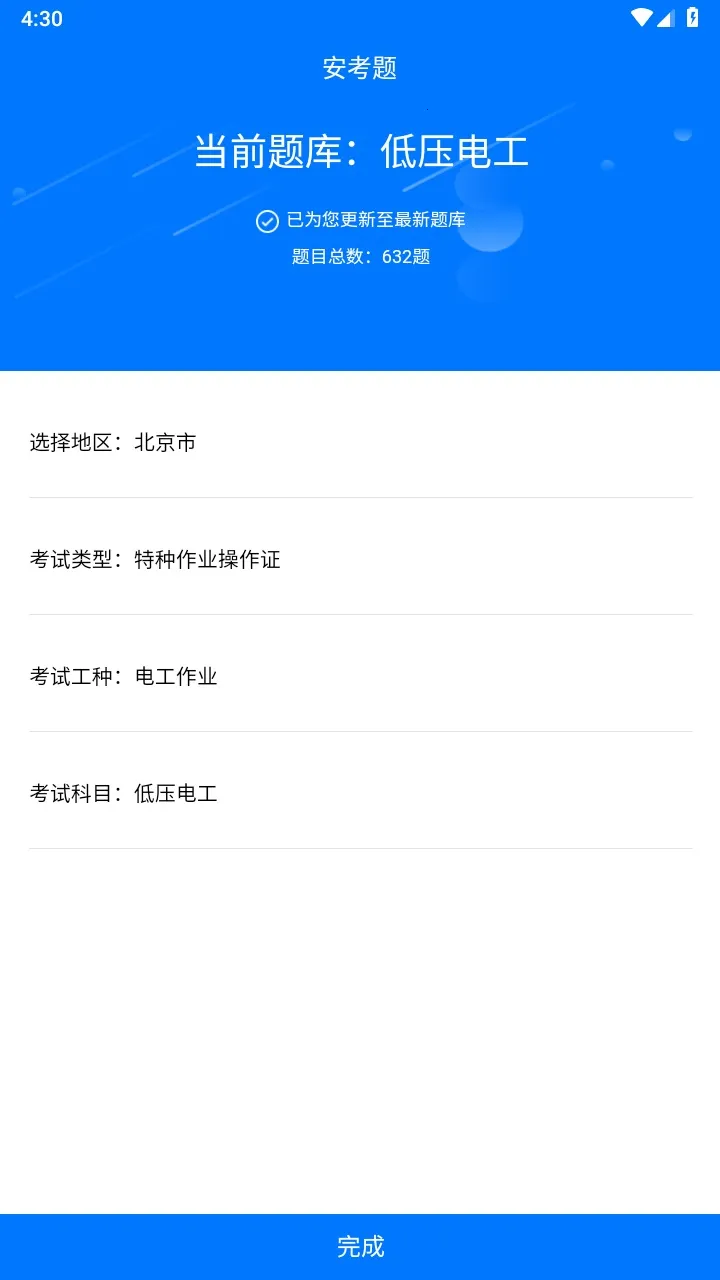Tap the Wi-Fi icon in status bar
This screenshot has width=720, height=1280.
pos(642,17)
